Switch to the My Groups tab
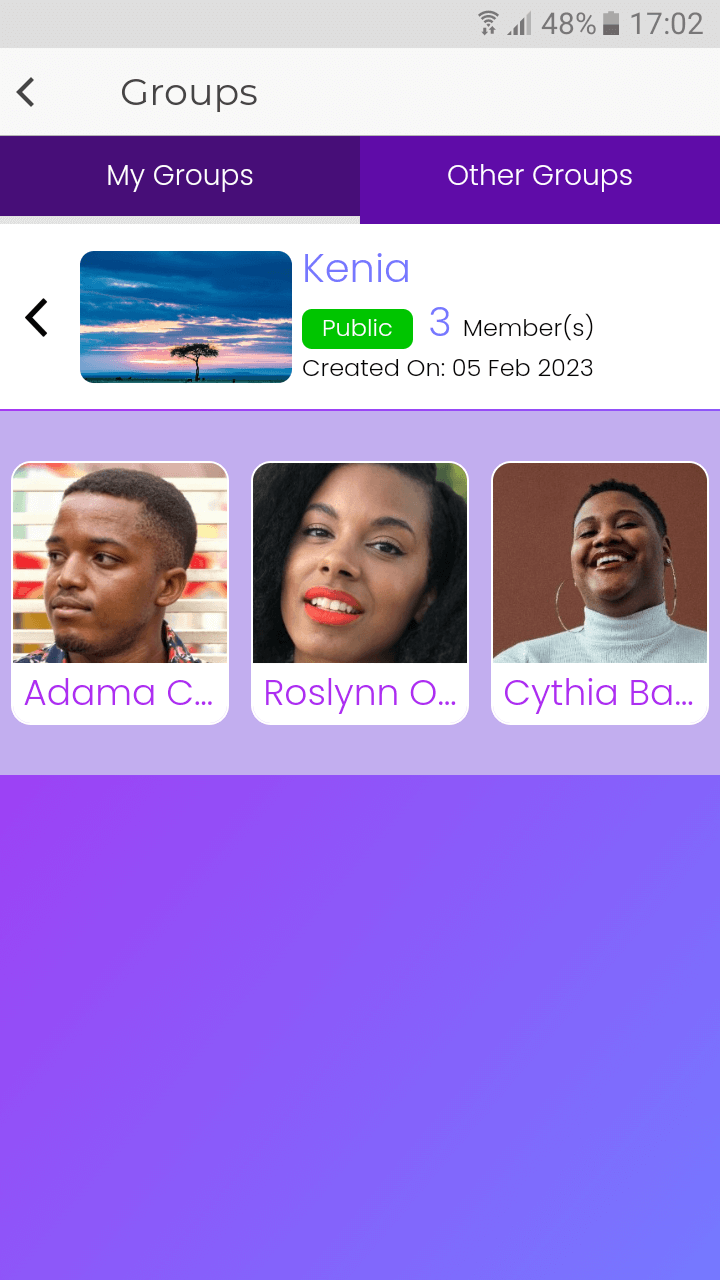 coord(180,176)
